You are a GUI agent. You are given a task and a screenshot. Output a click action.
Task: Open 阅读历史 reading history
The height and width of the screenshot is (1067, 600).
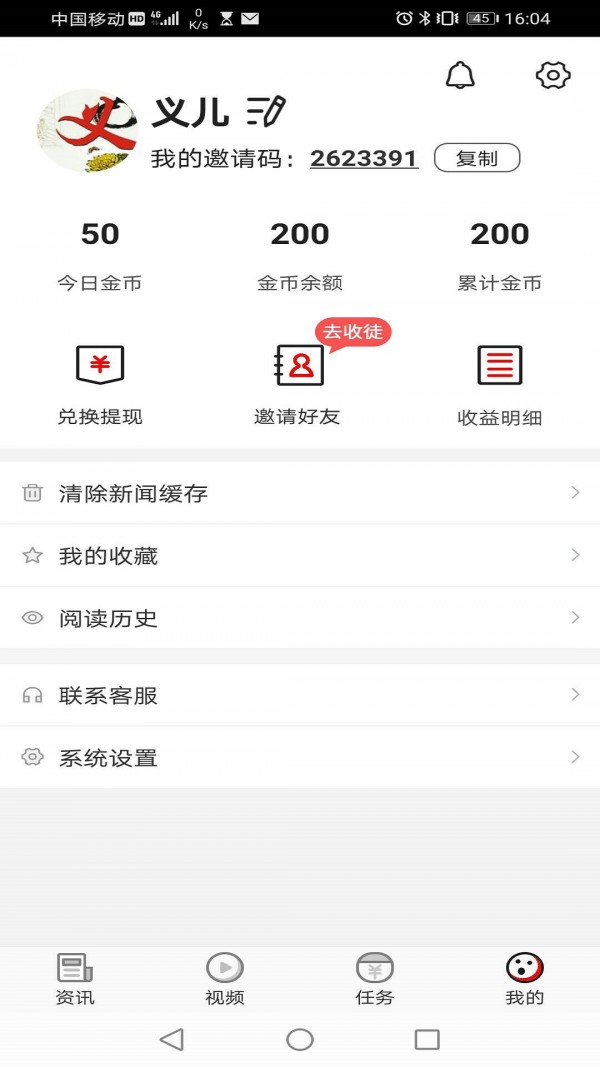pyautogui.click(x=300, y=618)
